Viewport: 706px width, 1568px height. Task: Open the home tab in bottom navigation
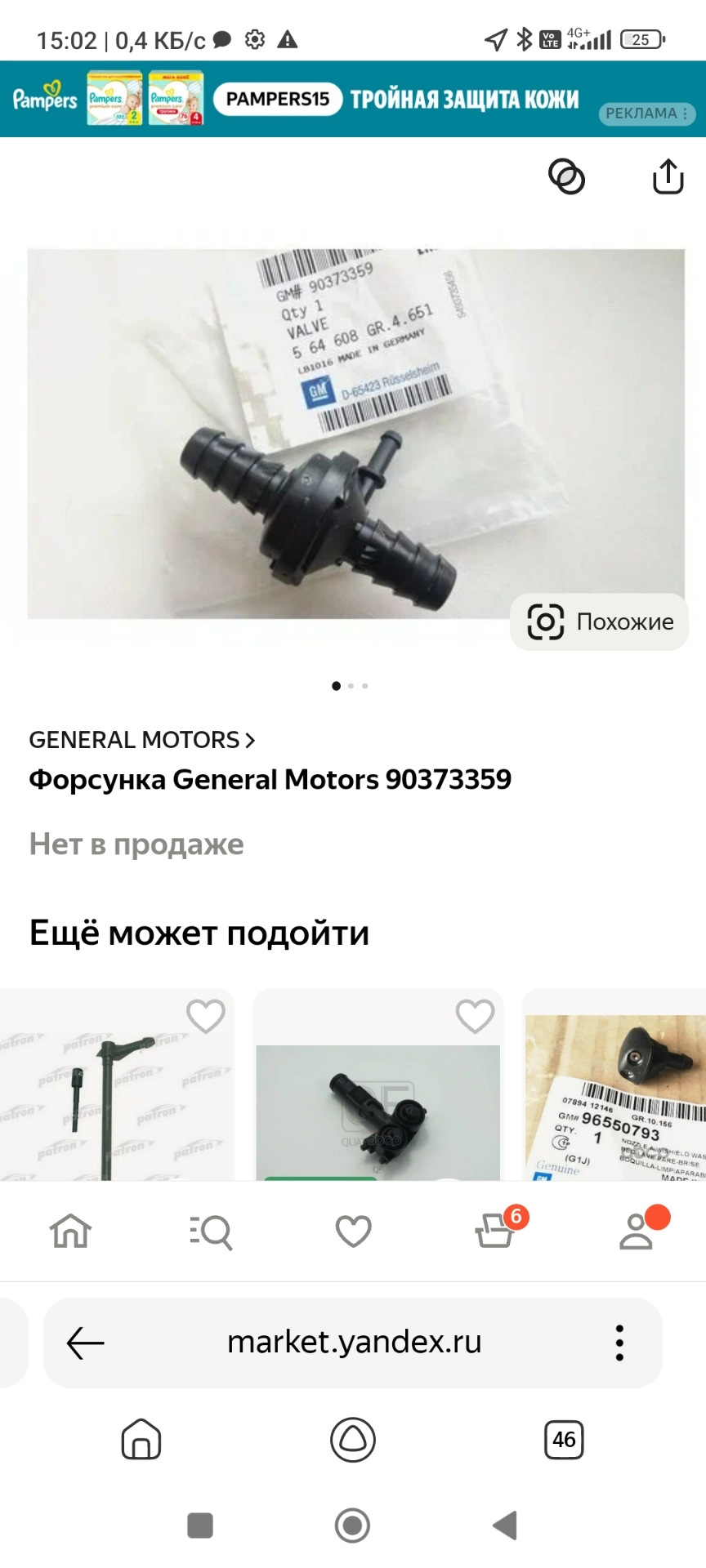pos(70,1232)
